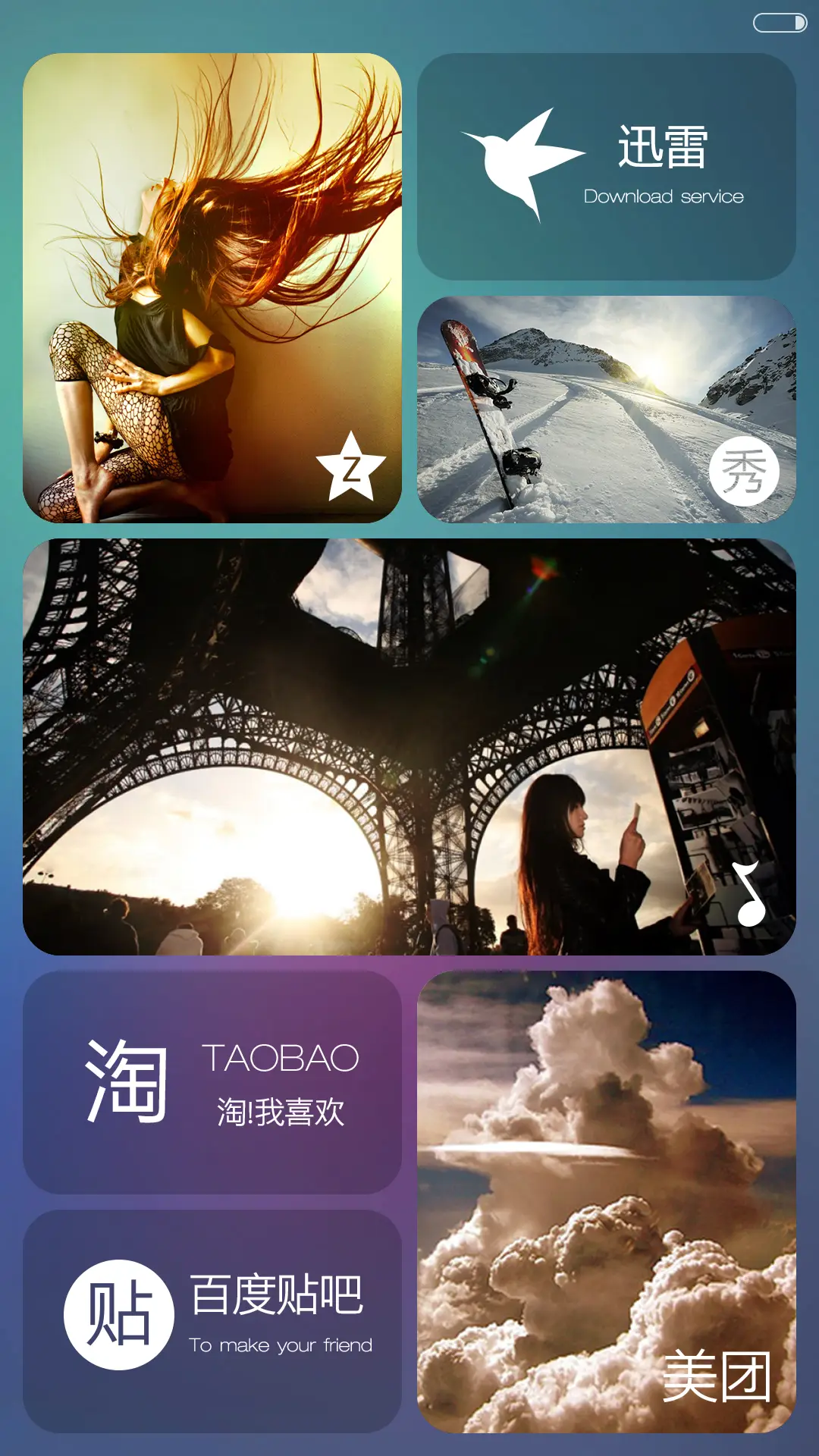The image size is (819, 1456).
Task: Launch the 美团 cloud tile
Action: (x=607, y=1202)
